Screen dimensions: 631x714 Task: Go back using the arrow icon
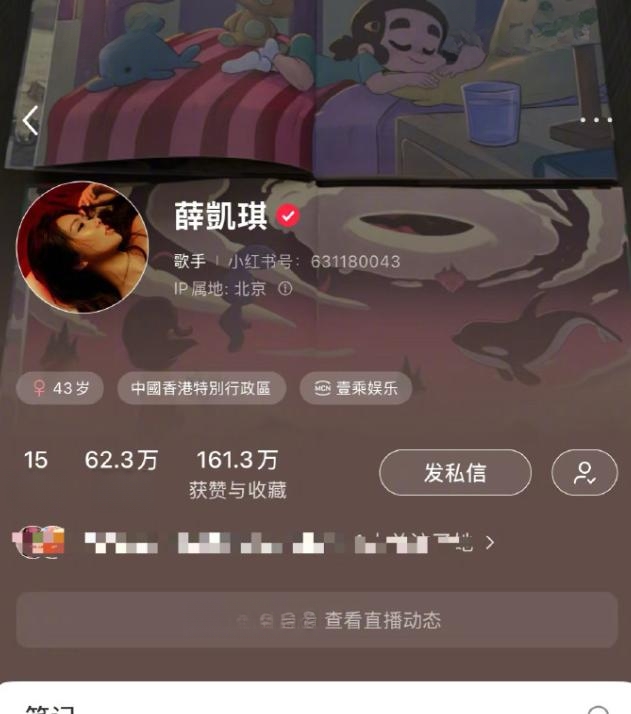[x=30, y=121]
